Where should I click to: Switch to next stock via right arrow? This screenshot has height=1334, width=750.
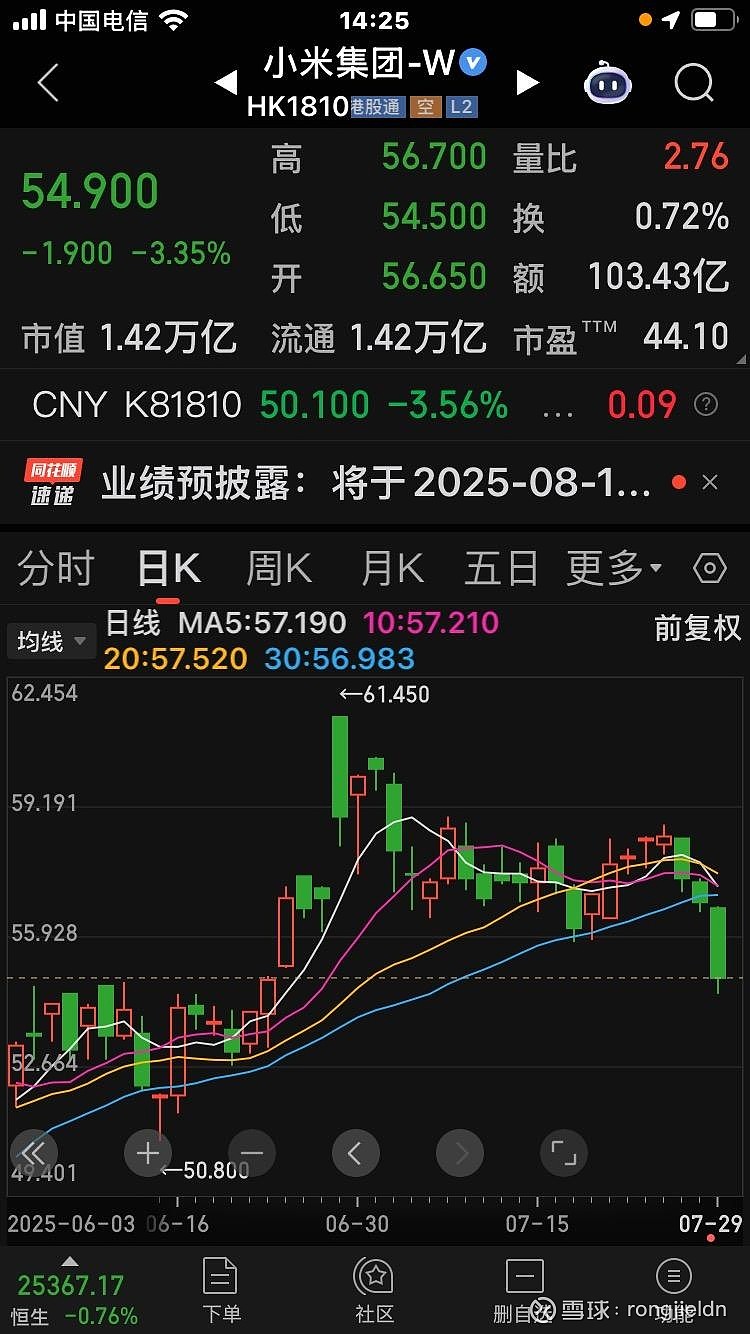528,83
